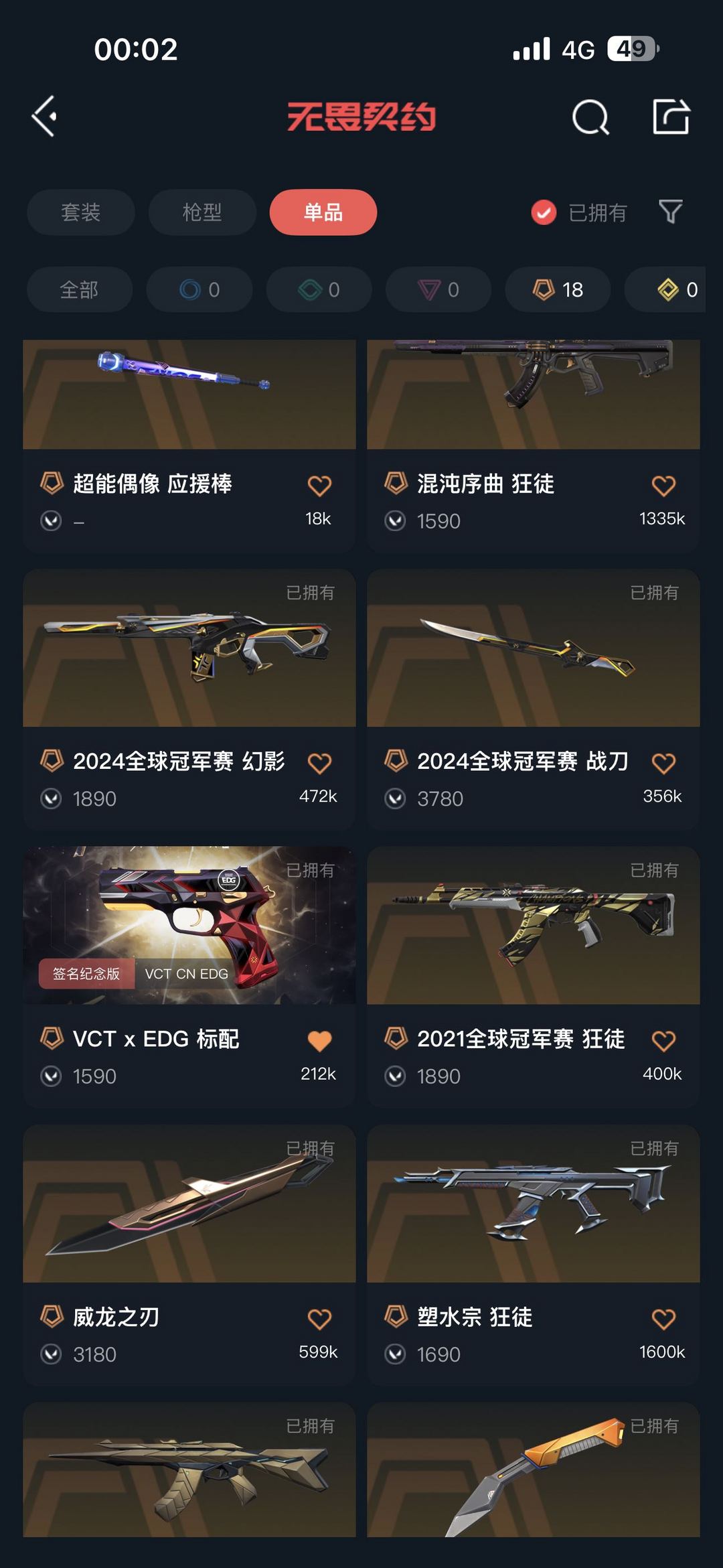This screenshot has width=723, height=1568.
Task: Switch to the 套装 tab
Action: (x=80, y=212)
